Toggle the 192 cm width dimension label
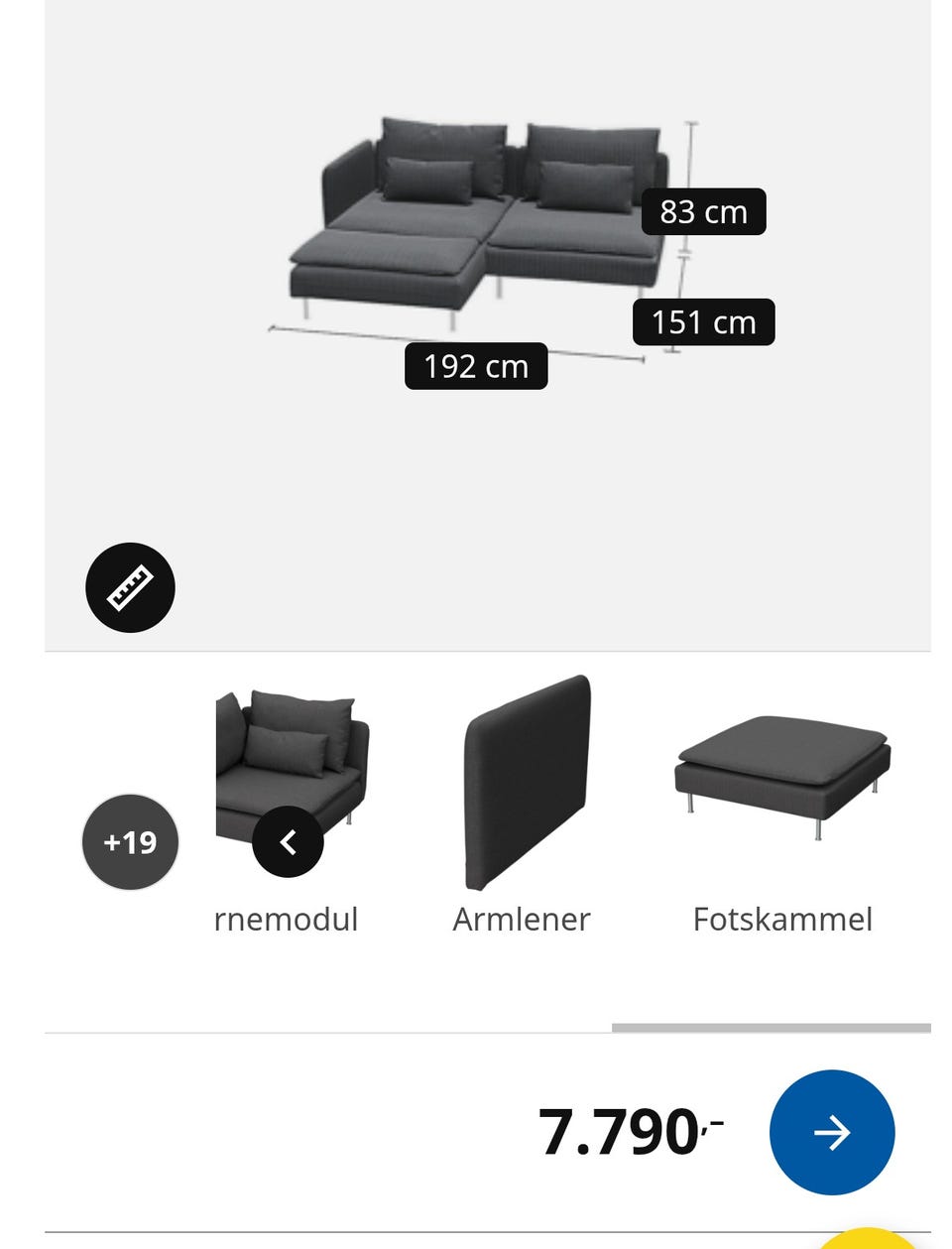The width and height of the screenshot is (952, 1249). pyautogui.click(x=474, y=366)
